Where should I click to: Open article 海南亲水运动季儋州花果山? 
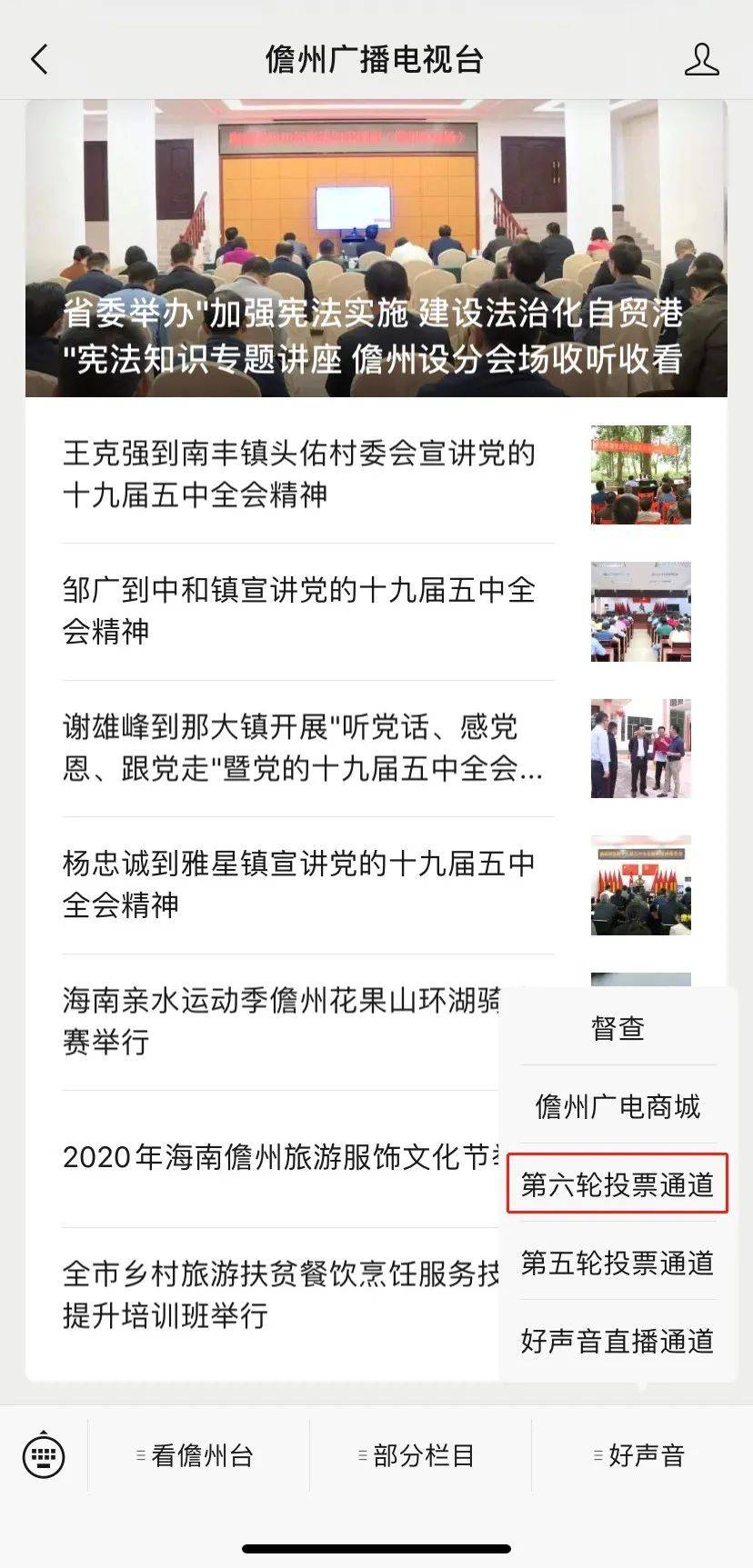pyautogui.click(x=273, y=1020)
